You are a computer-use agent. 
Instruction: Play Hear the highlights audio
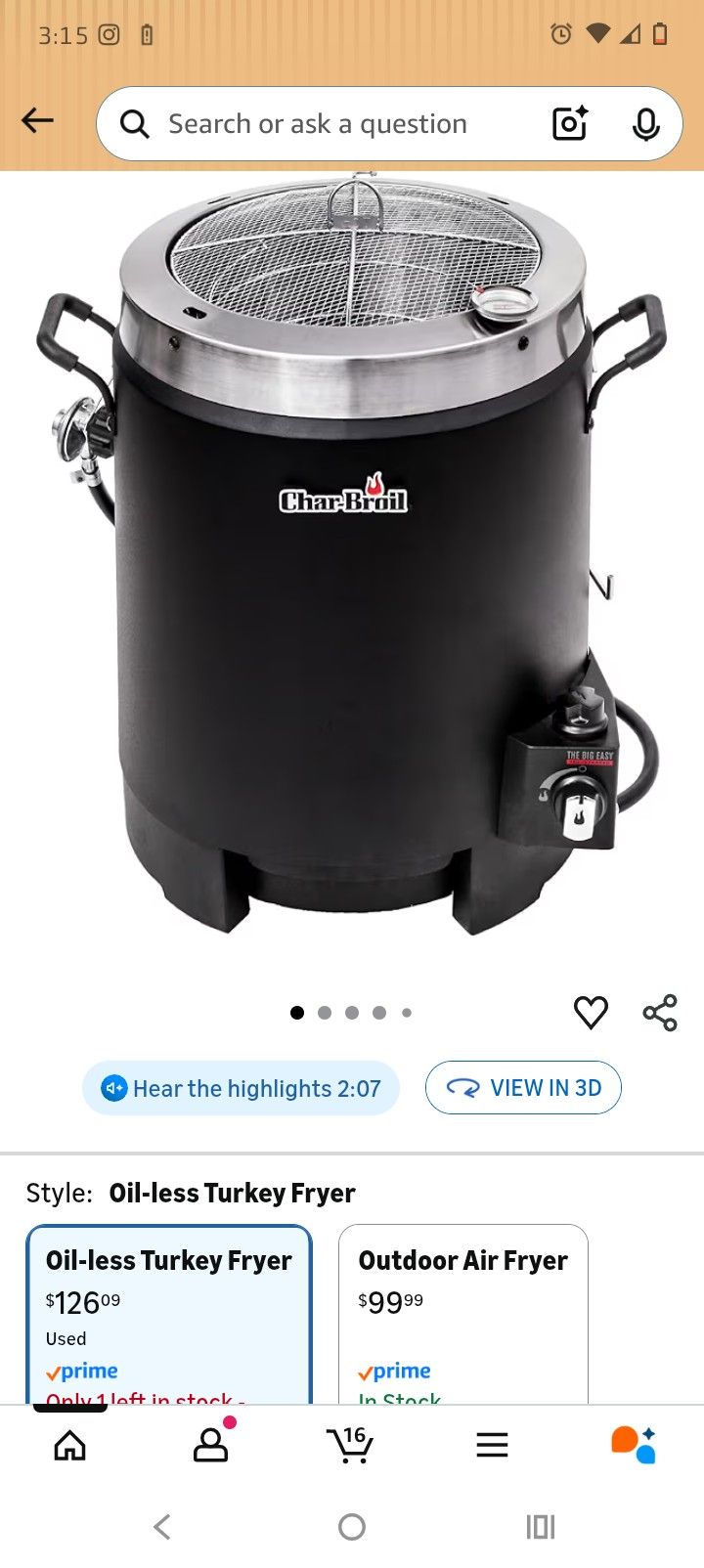click(241, 1088)
